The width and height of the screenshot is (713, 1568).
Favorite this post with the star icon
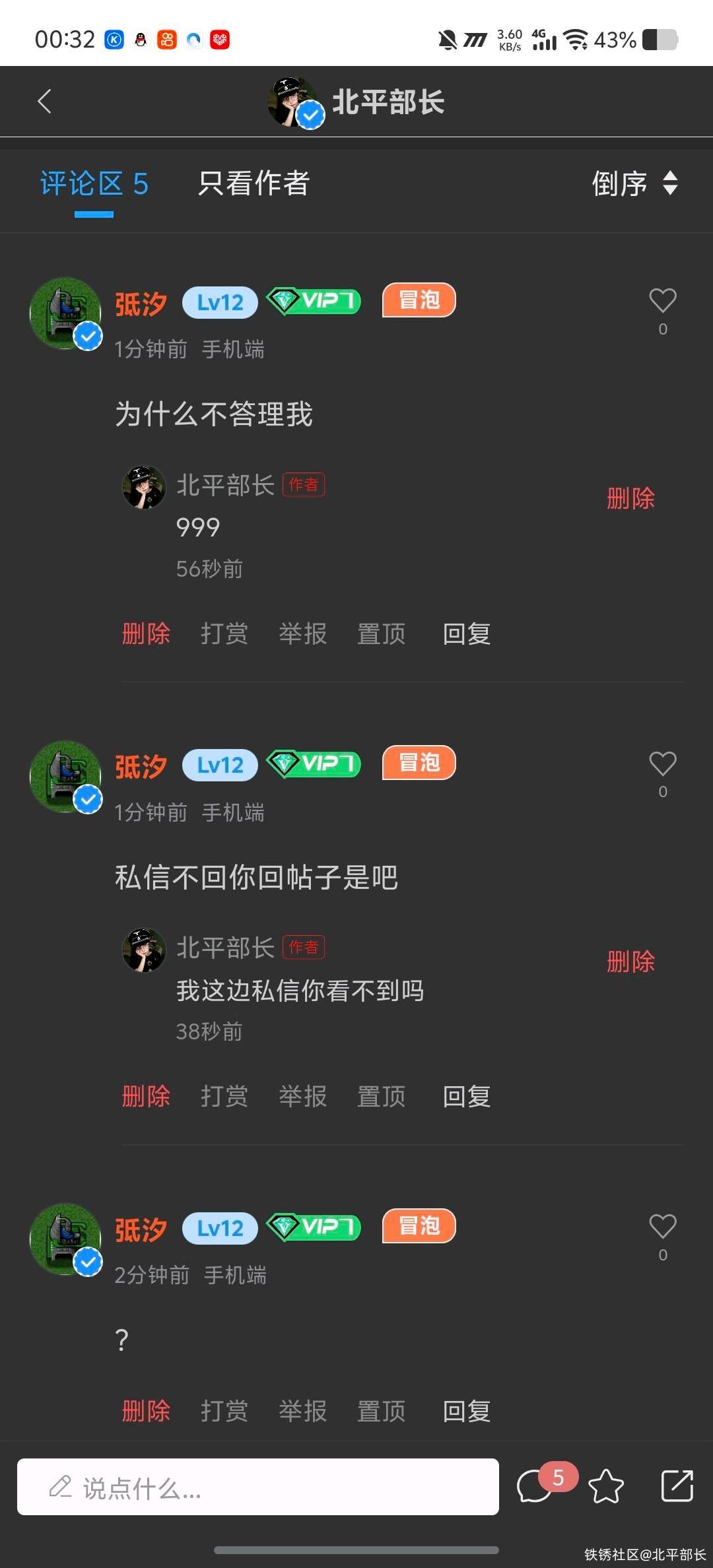click(605, 1487)
